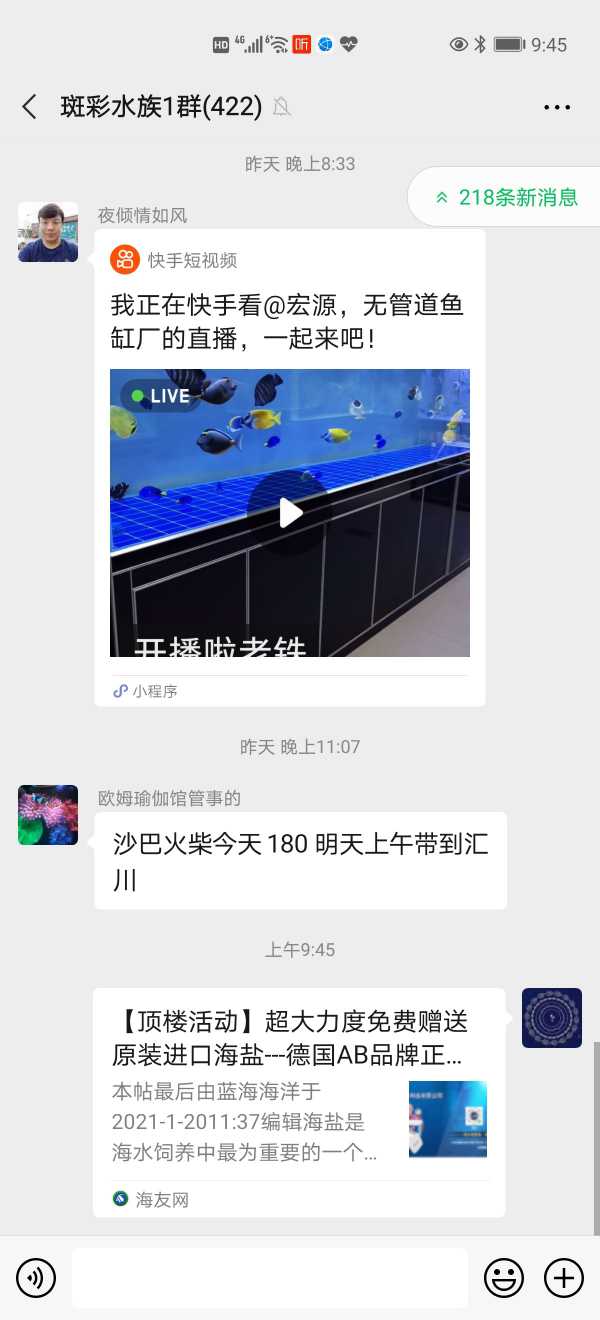The height and width of the screenshot is (1320, 600).
Task: Tap the message text input field
Action: [270, 1278]
